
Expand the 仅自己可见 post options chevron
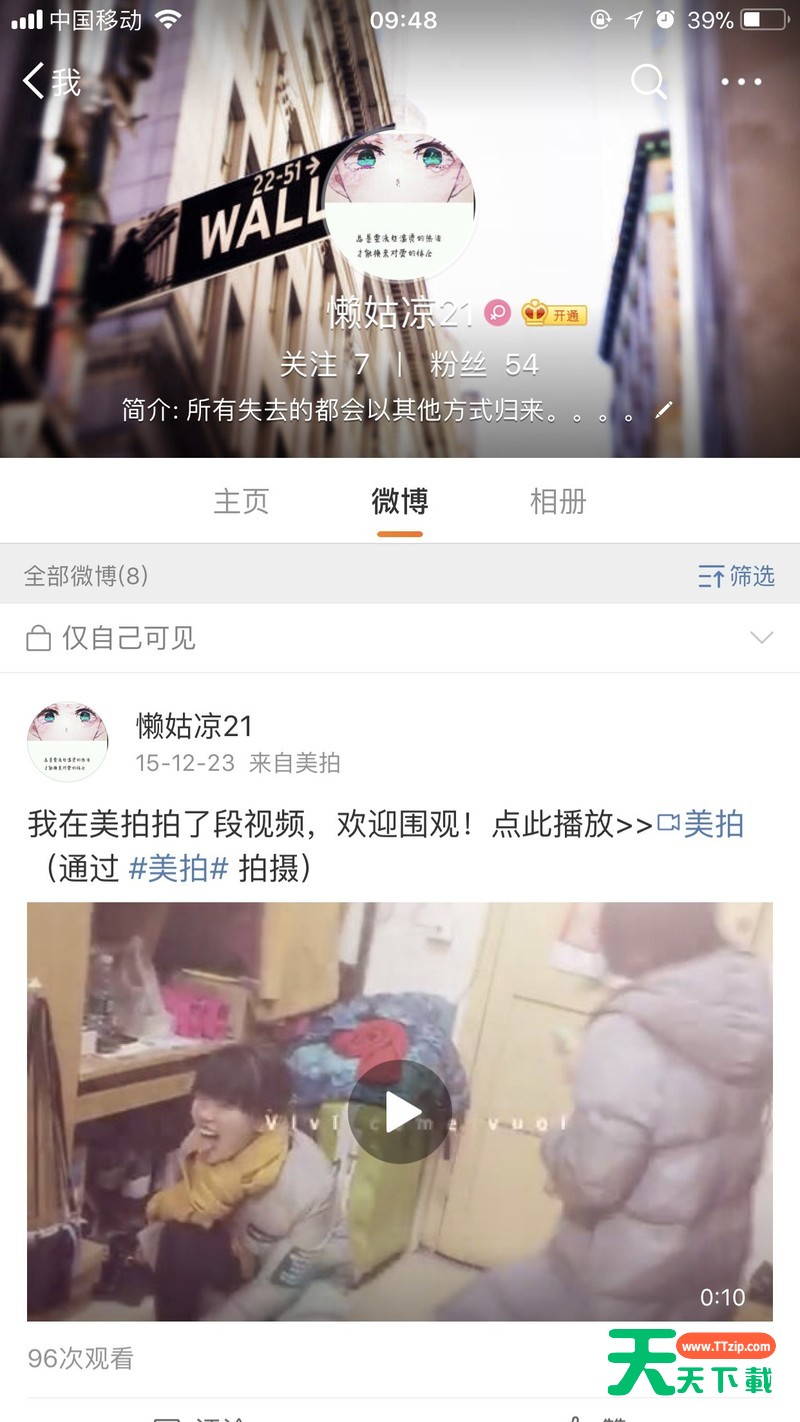pyautogui.click(x=762, y=638)
